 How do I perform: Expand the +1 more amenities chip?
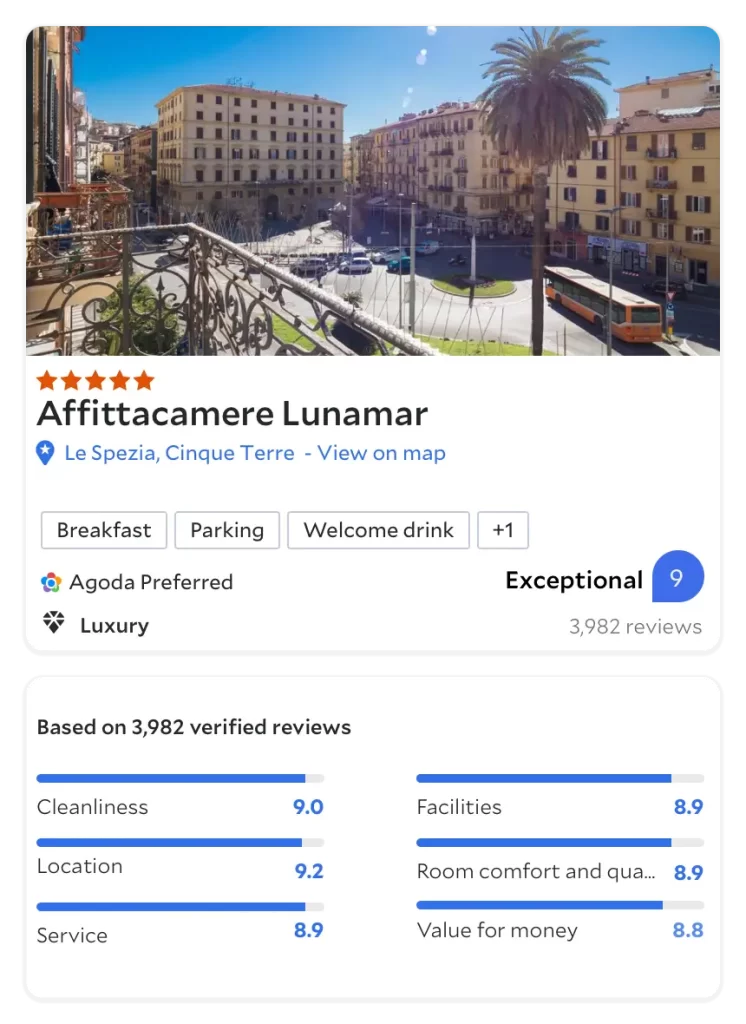click(503, 530)
